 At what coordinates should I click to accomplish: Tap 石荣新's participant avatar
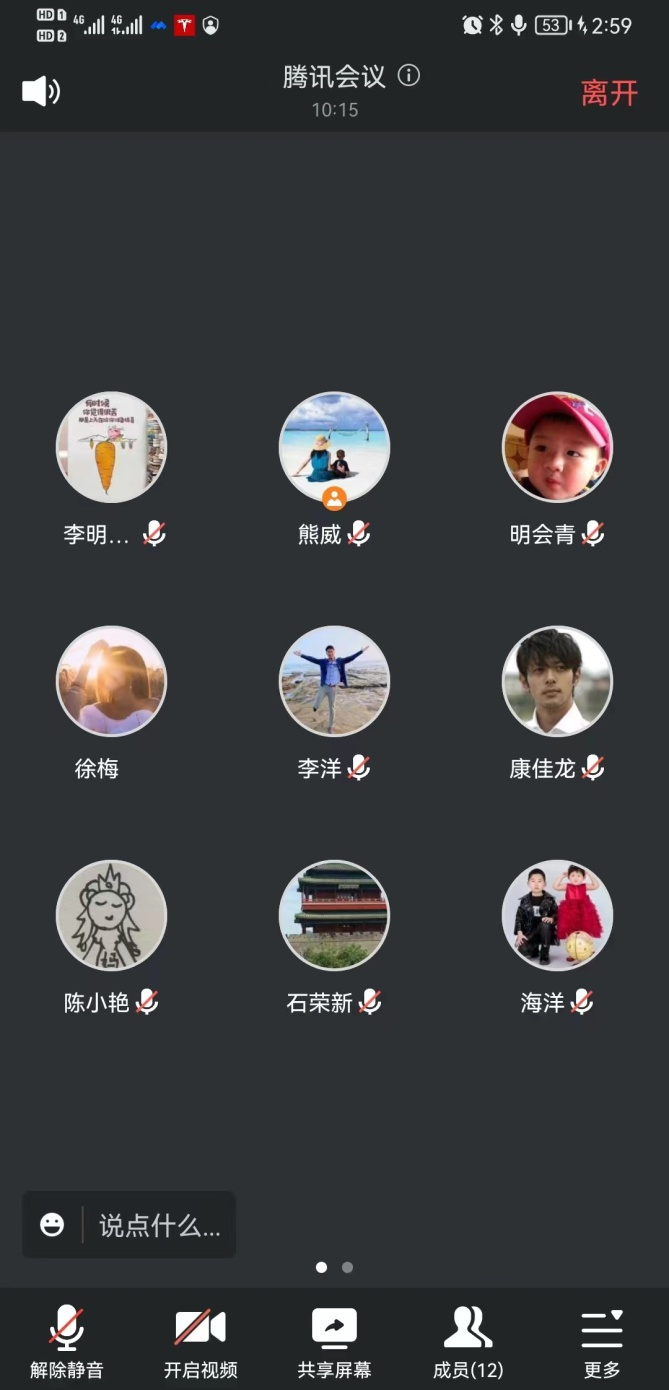point(334,915)
